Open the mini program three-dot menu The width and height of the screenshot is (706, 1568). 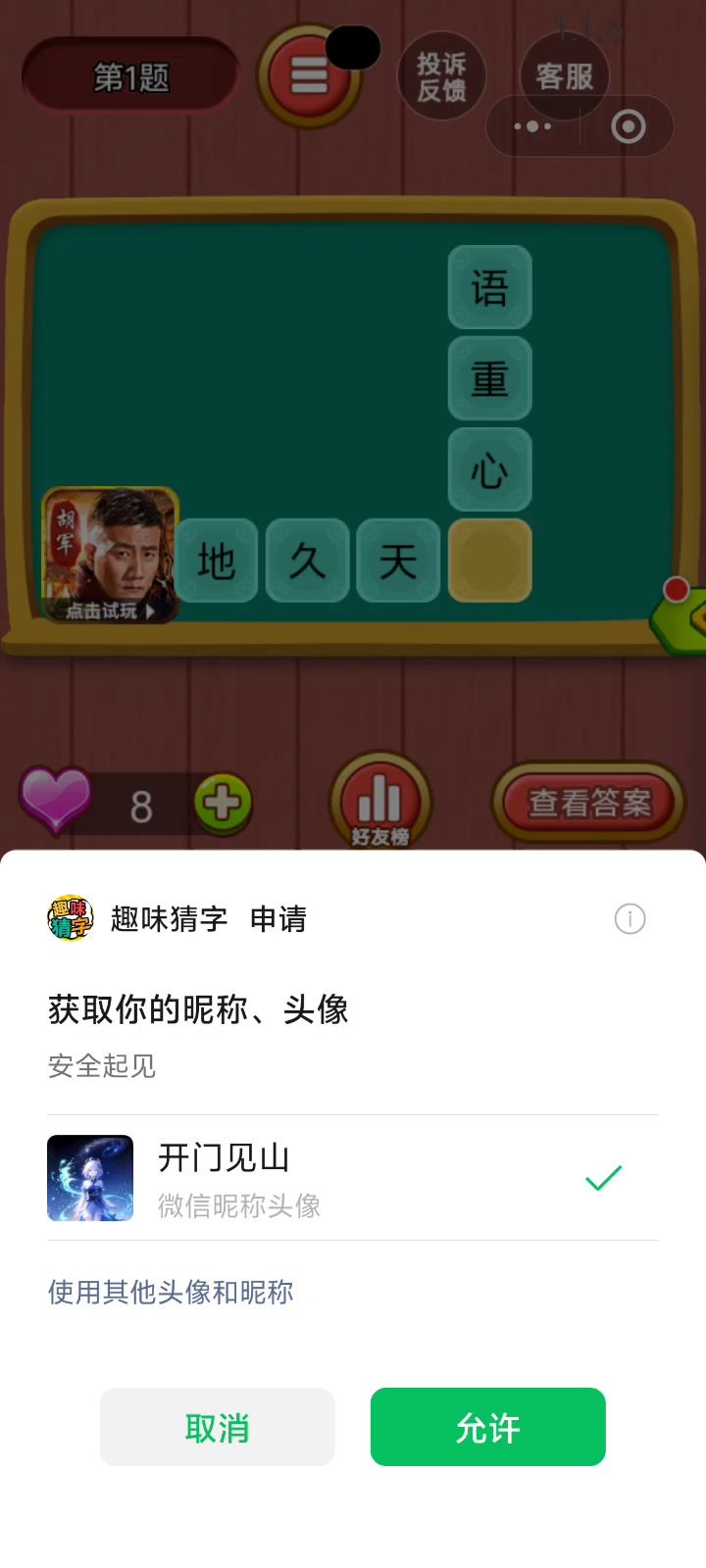click(532, 127)
